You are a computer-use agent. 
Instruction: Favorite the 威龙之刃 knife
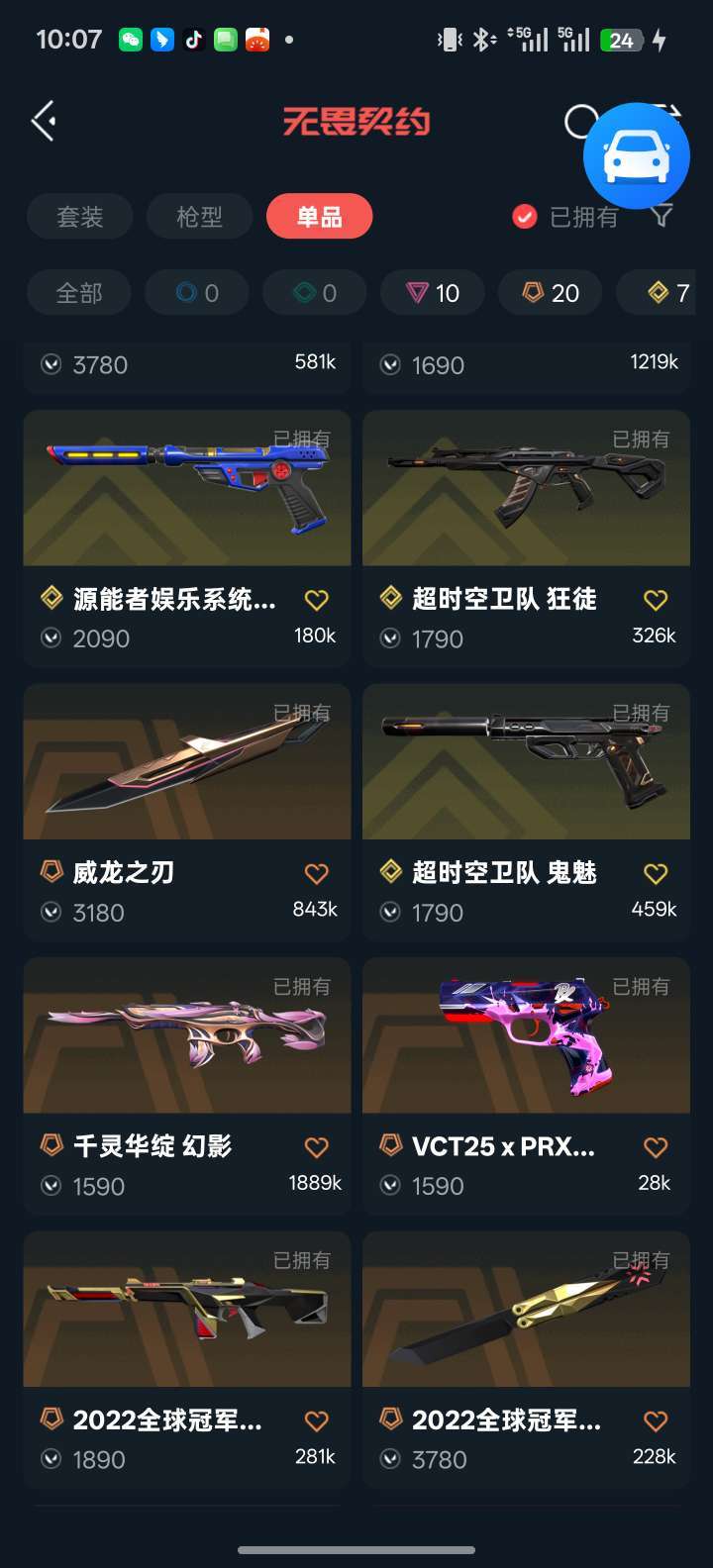316,873
